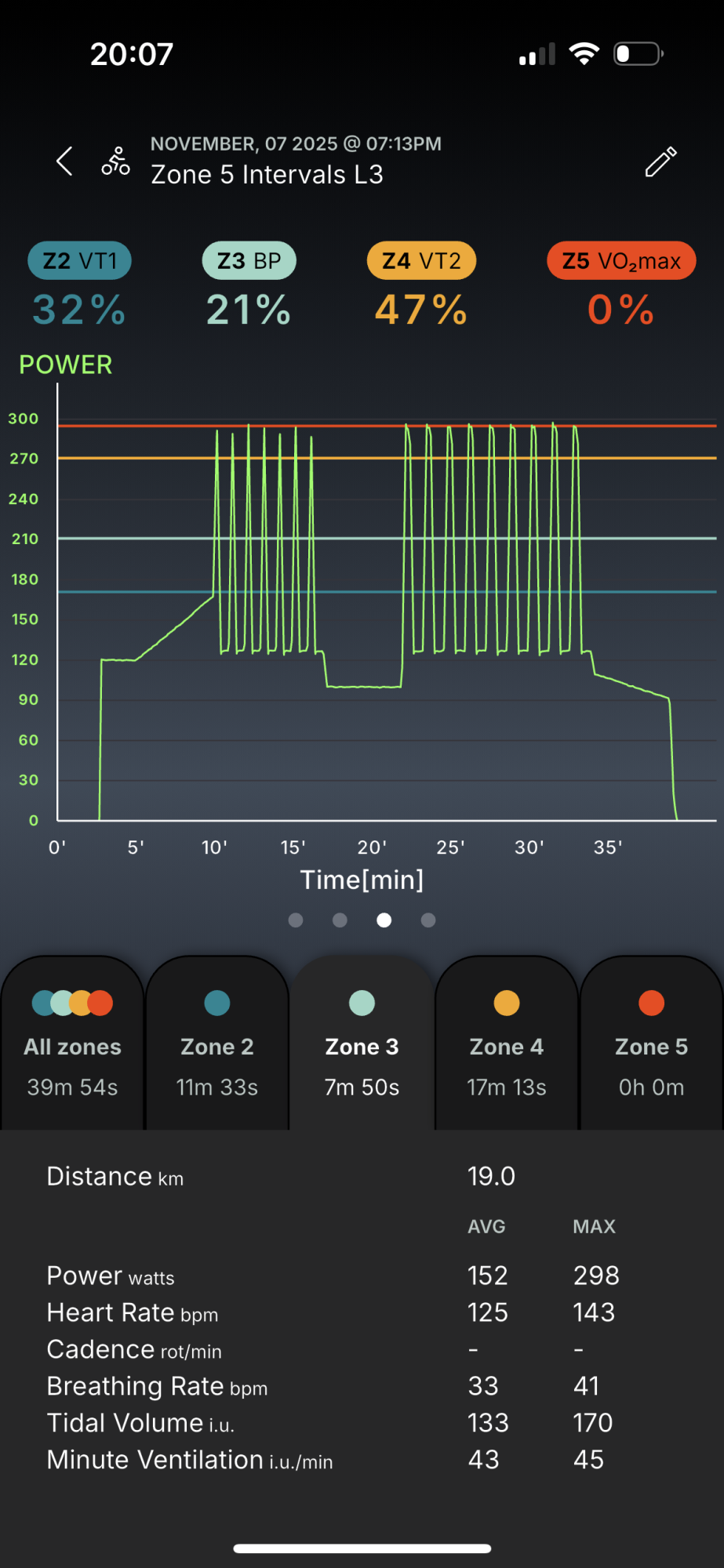Go to the second chart page dot
724x1568 pixels.
coord(340,920)
